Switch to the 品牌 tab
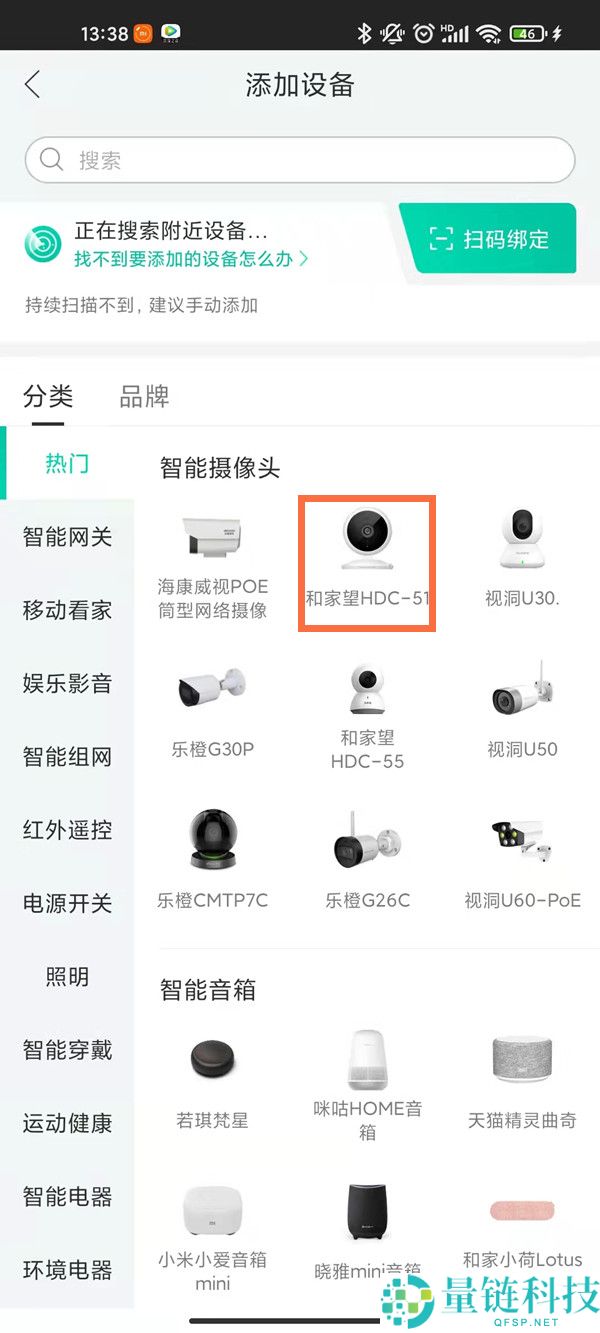The width and height of the screenshot is (600, 1333). (x=144, y=396)
